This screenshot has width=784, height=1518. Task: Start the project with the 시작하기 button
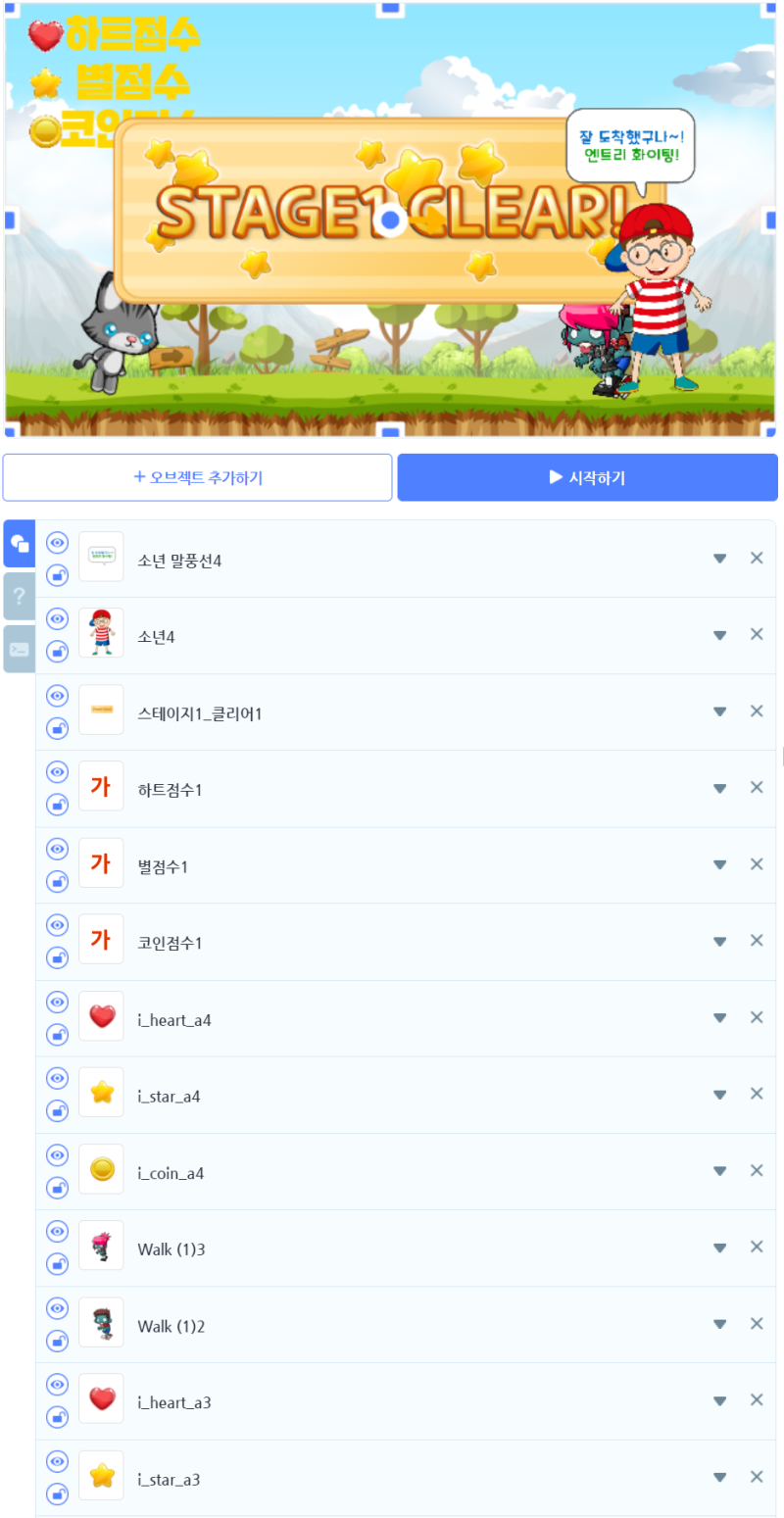tap(586, 477)
